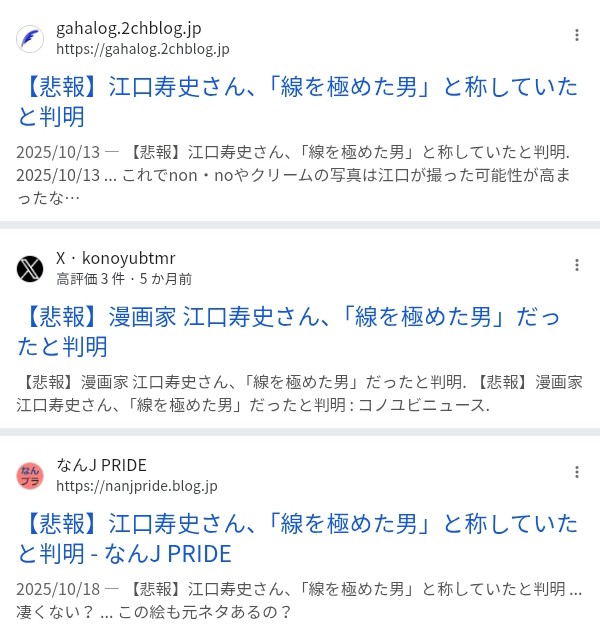
Task: Tap the X · konoyubtmr source line
Action: [115, 259]
